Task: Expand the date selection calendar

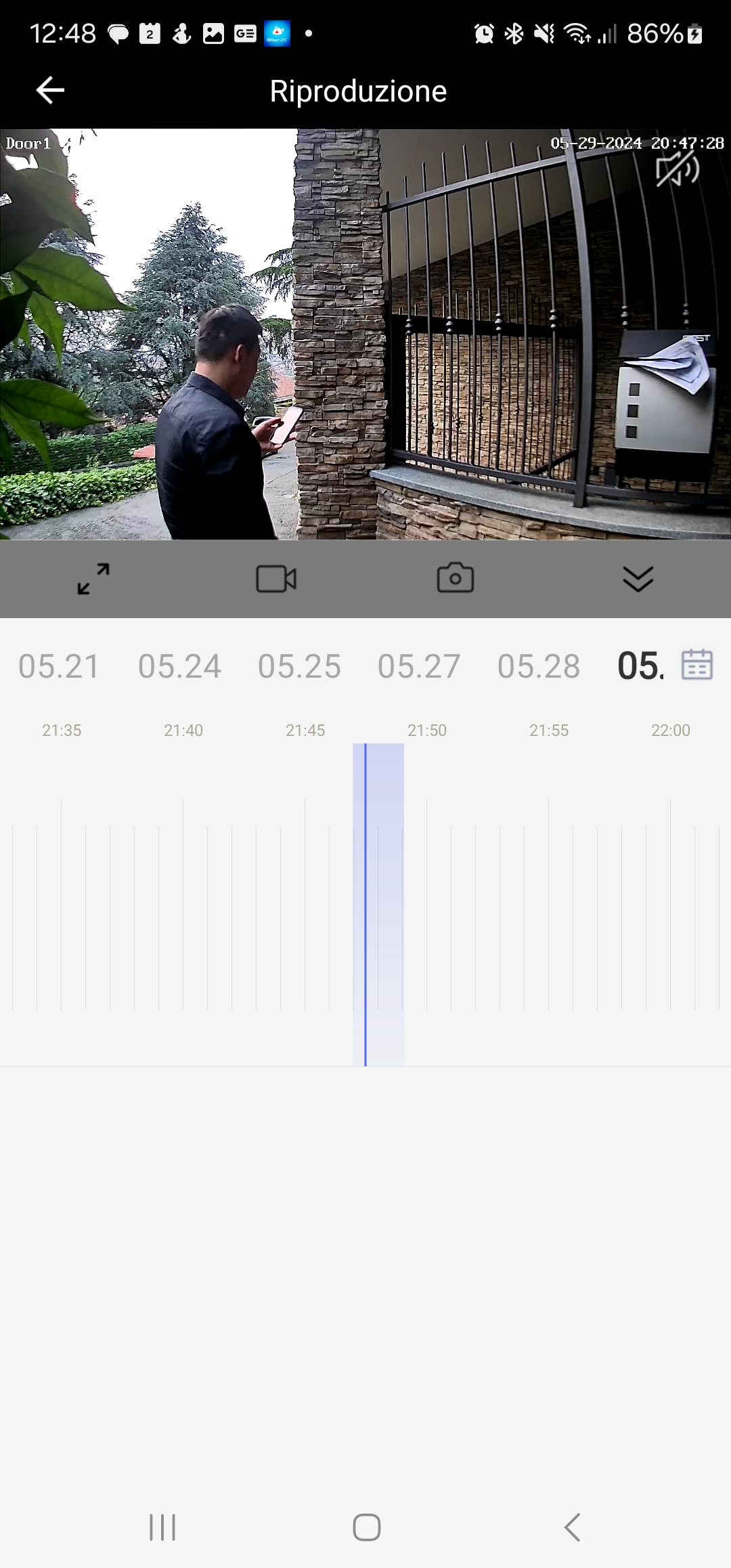Action: point(696,665)
